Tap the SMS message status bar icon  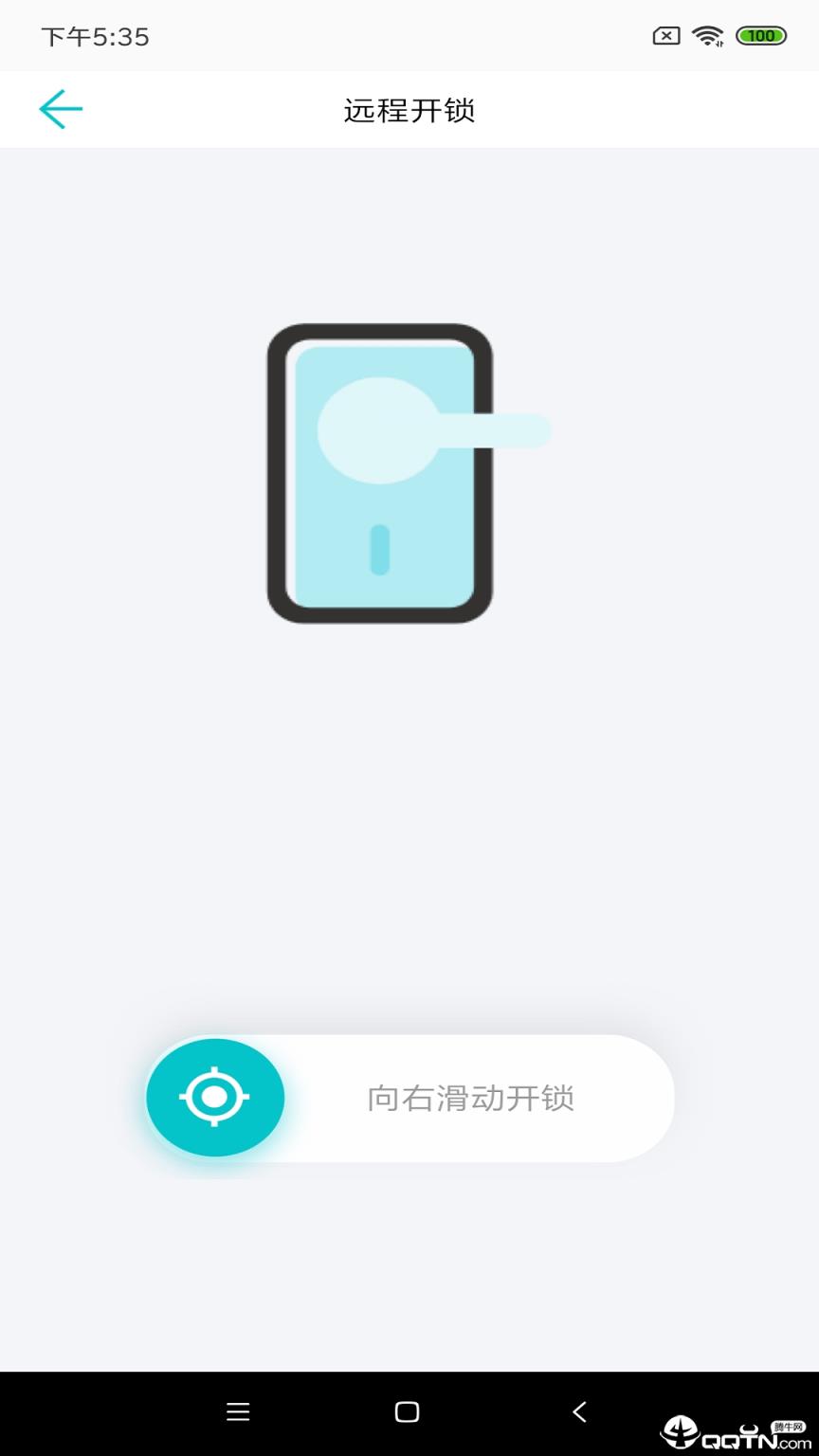click(x=666, y=35)
